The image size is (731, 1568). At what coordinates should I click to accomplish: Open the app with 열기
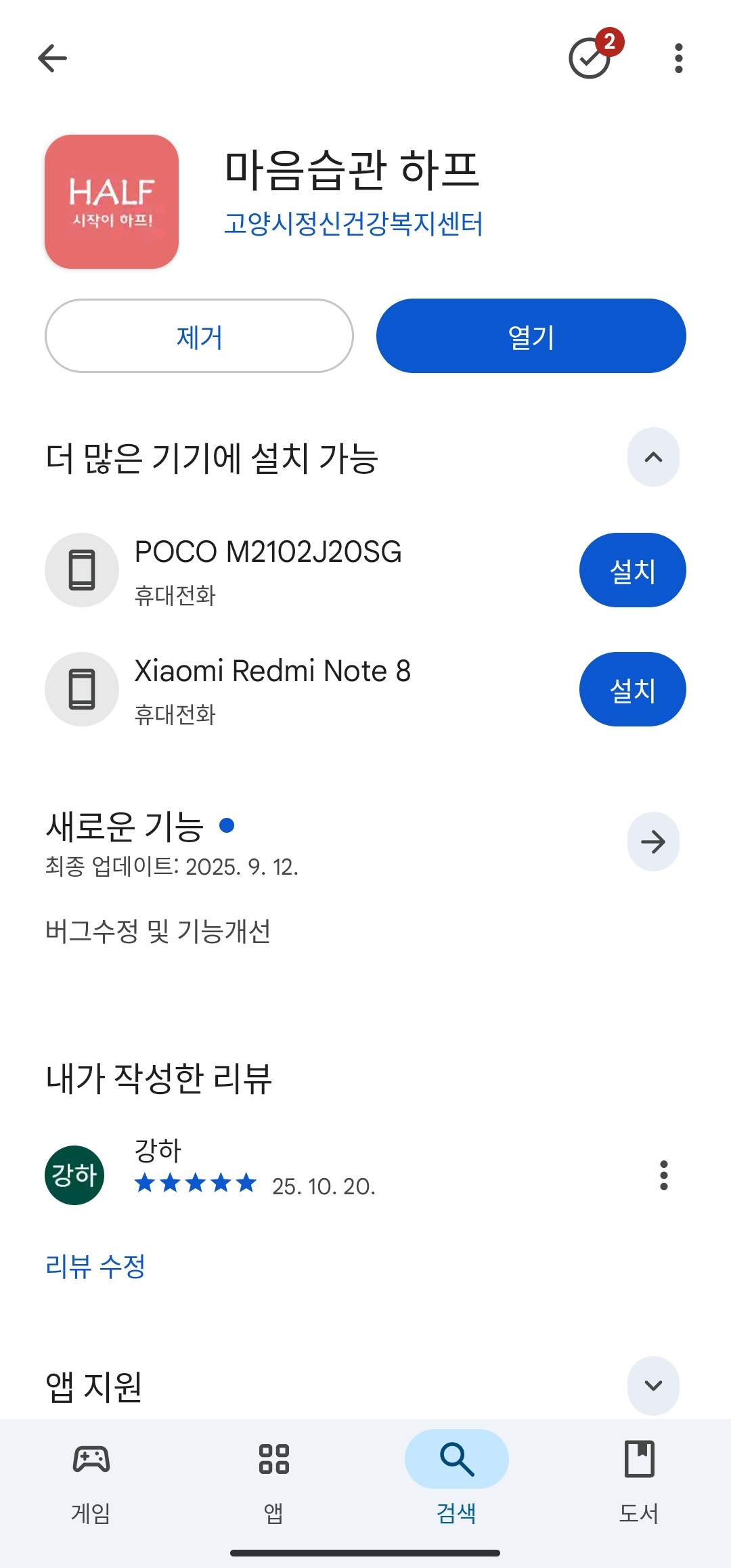(531, 336)
